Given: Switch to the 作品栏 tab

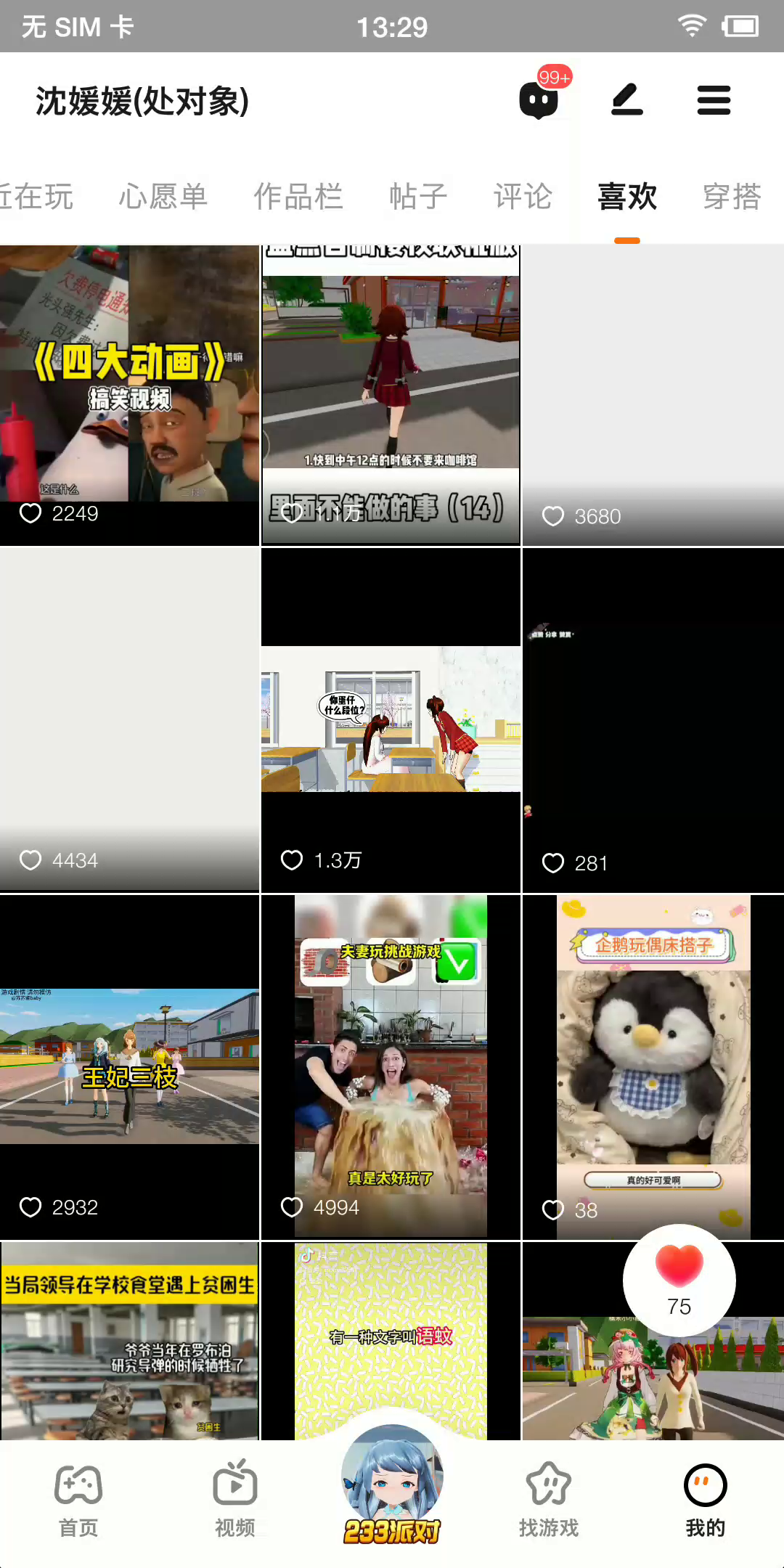Looking at the screenshot, I should click(x=298, y=197).
